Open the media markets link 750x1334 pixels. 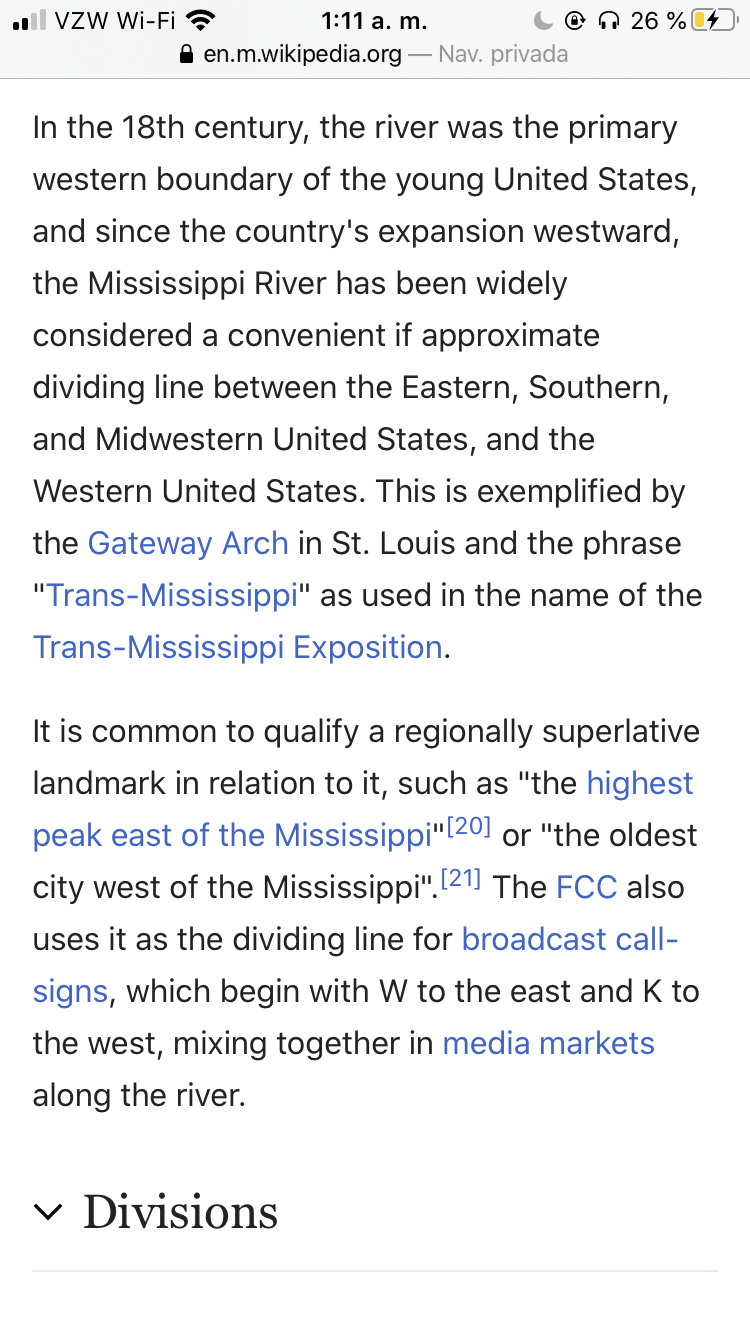click(548, 1043)
